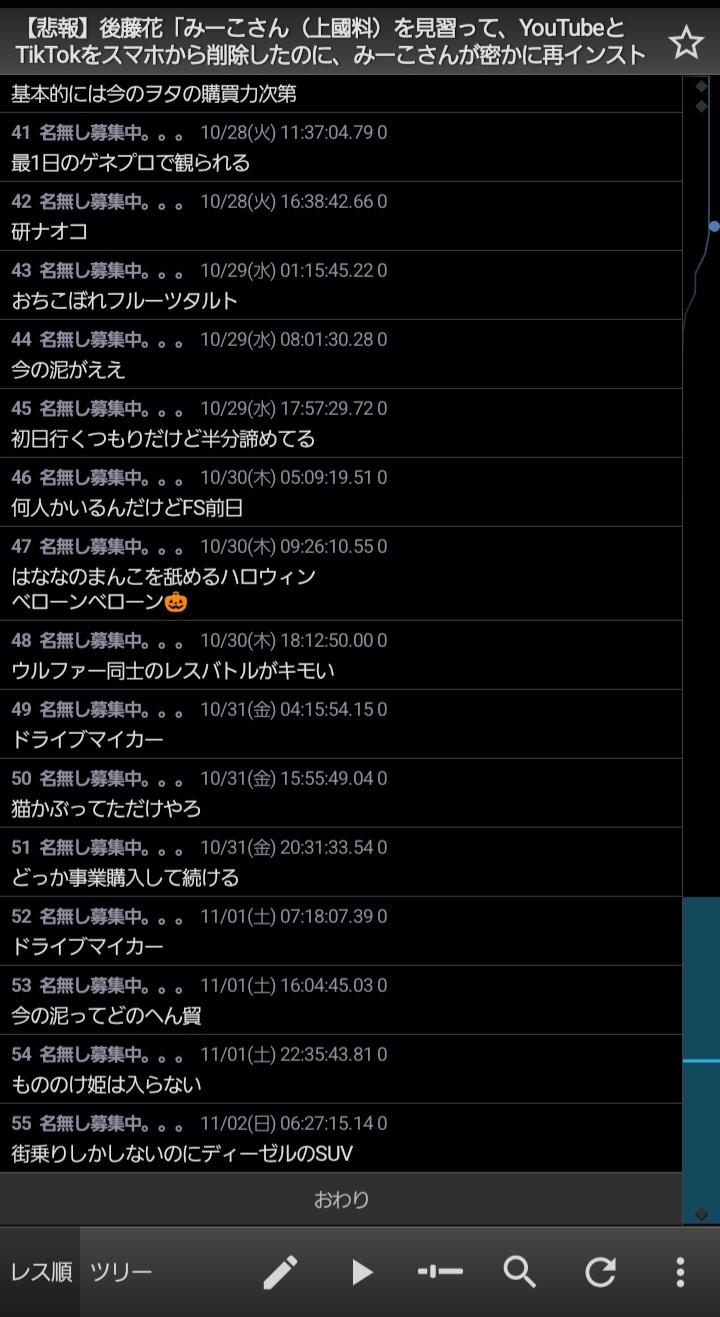Open post 41 about ゲネプロ
The image size is (720, 1317).
coord(341,147)
